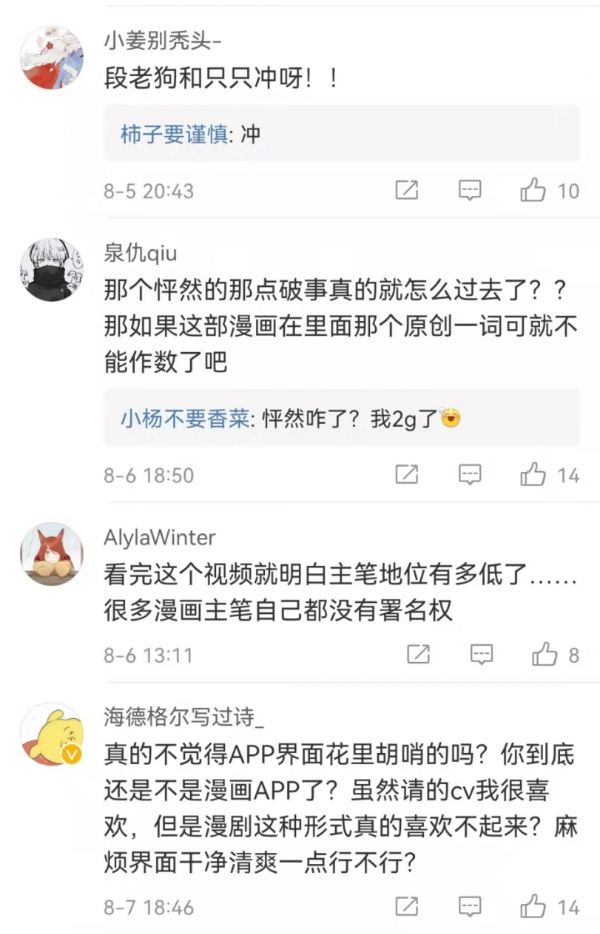This screenshot has width=600, height=934.
Task: Like 小姜别秃头-'s comment
Action: click(x=534, y=190)
